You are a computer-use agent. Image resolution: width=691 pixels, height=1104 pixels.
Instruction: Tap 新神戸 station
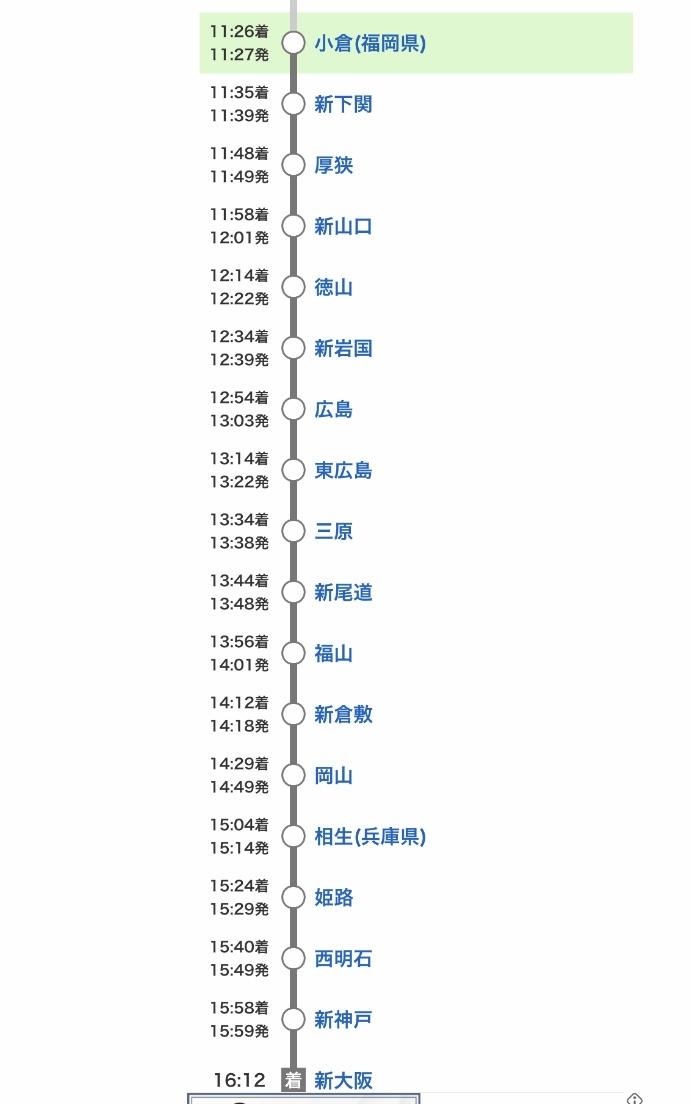click(x=343, y=1020)
